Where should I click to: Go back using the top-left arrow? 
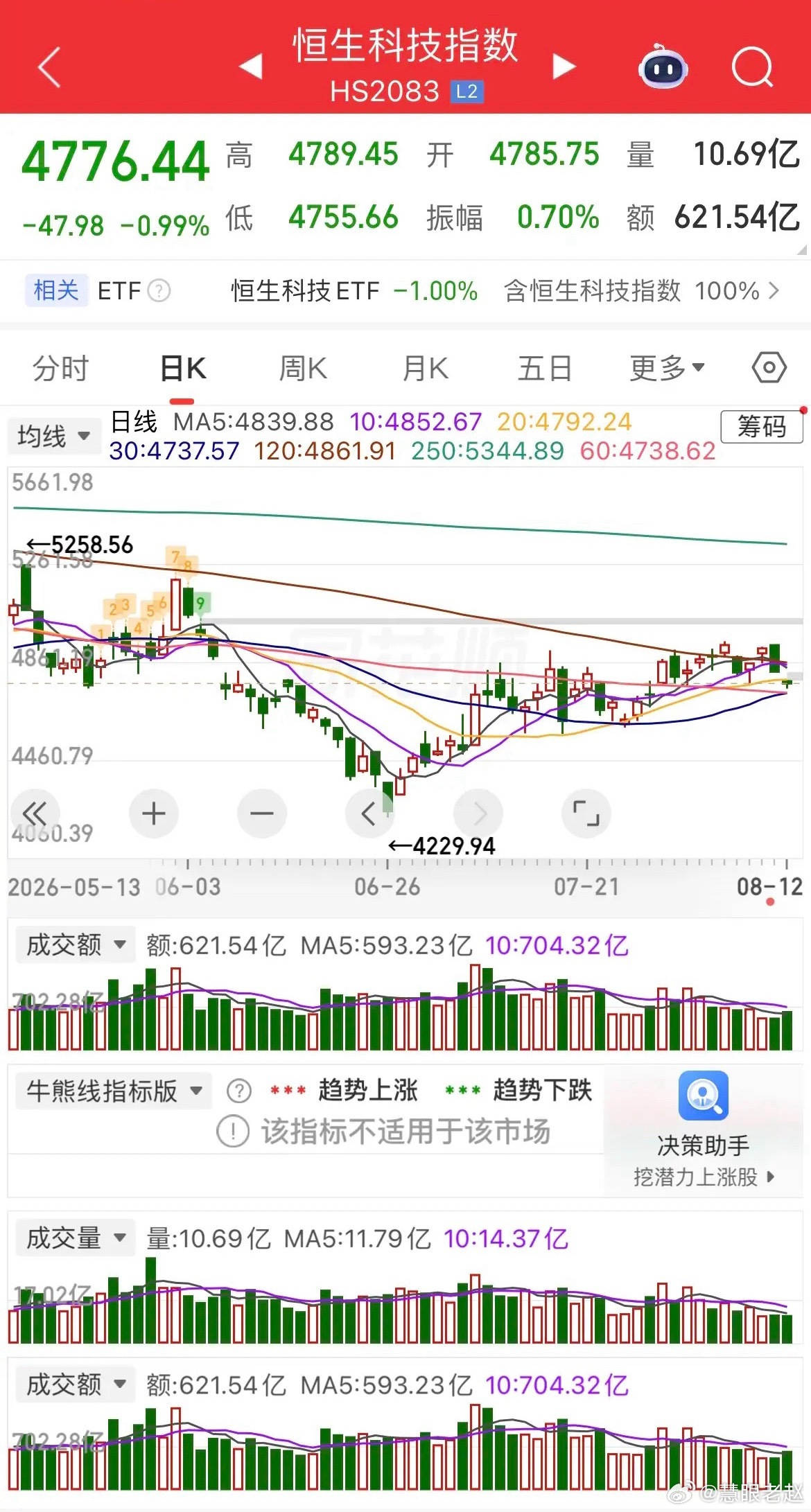tap(49, 67)
